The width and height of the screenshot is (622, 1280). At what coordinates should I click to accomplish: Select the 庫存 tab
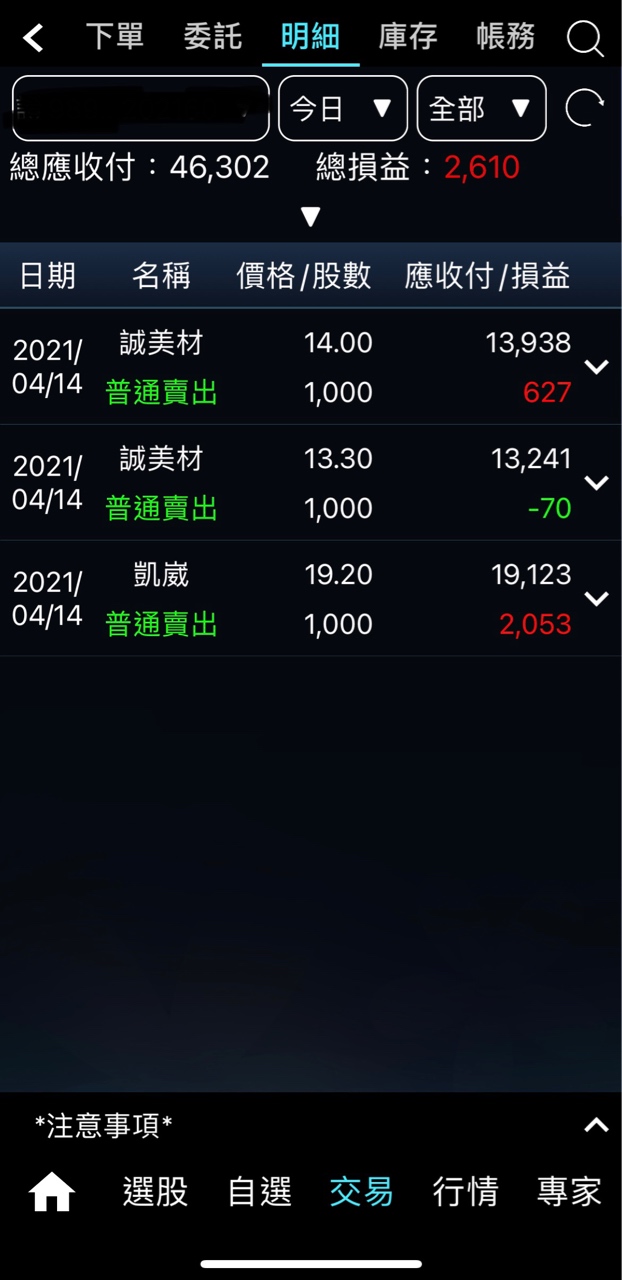point(408,37)
